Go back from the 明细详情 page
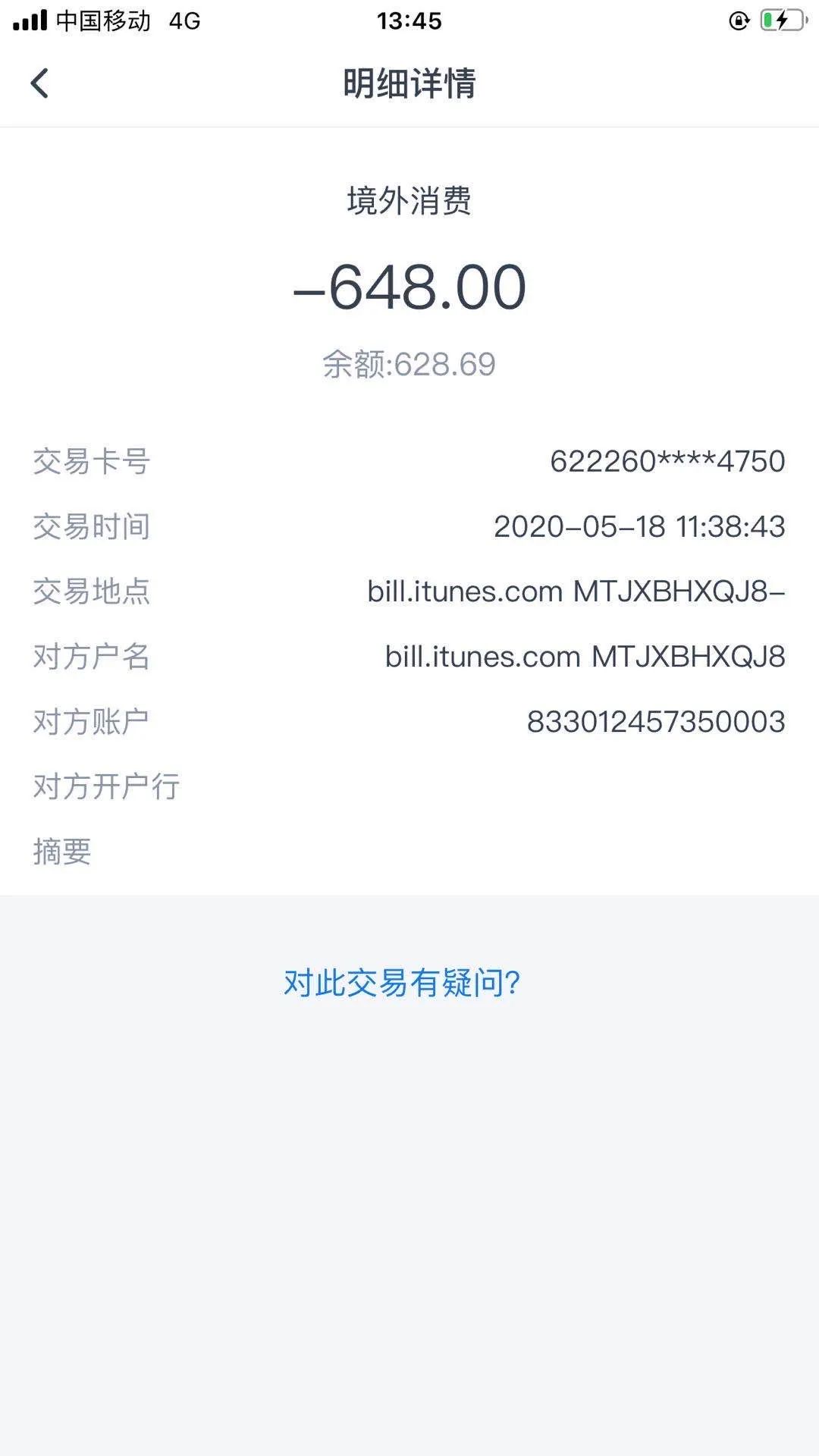The image size is (819, 1456). (39, 83)
